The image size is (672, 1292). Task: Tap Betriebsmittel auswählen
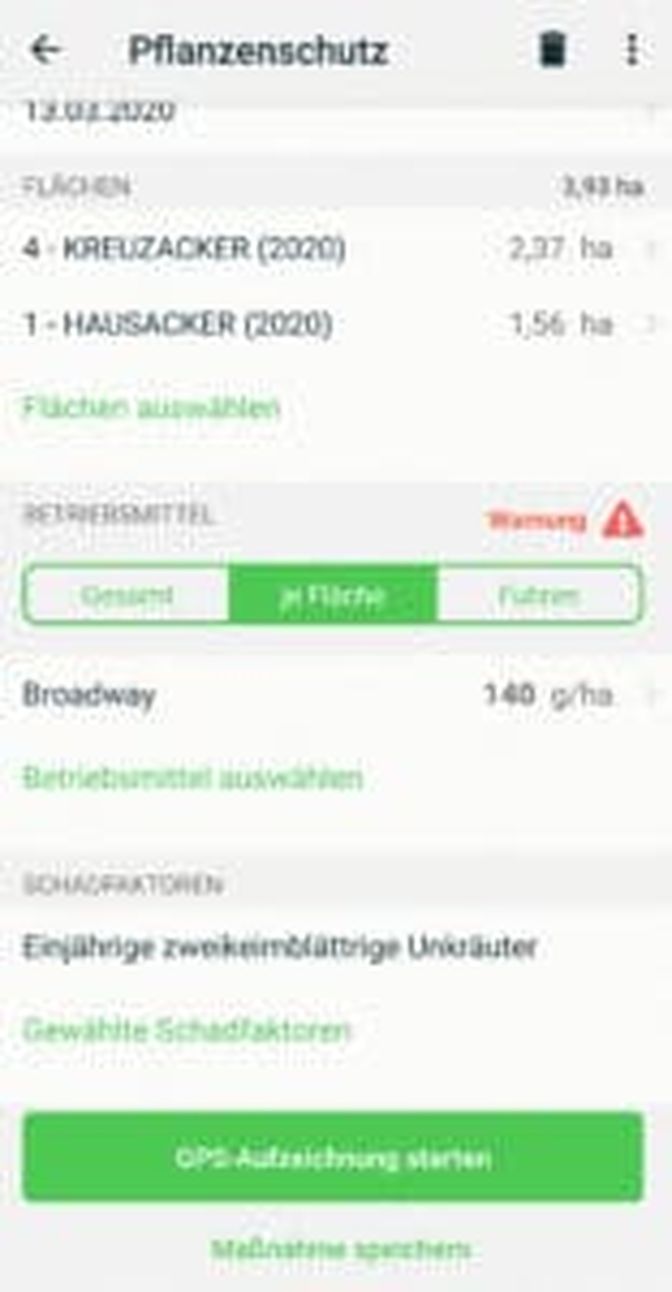click(x=192, y=778)
